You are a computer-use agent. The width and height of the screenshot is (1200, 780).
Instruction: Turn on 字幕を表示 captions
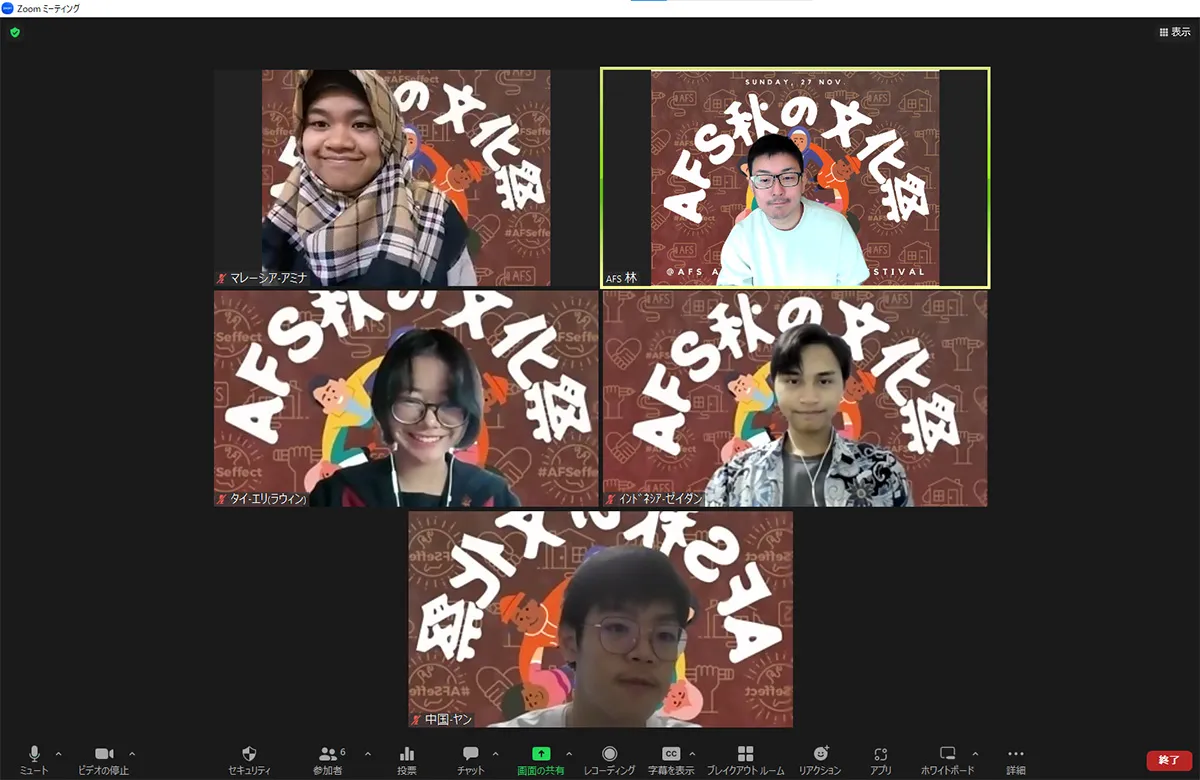670,758
